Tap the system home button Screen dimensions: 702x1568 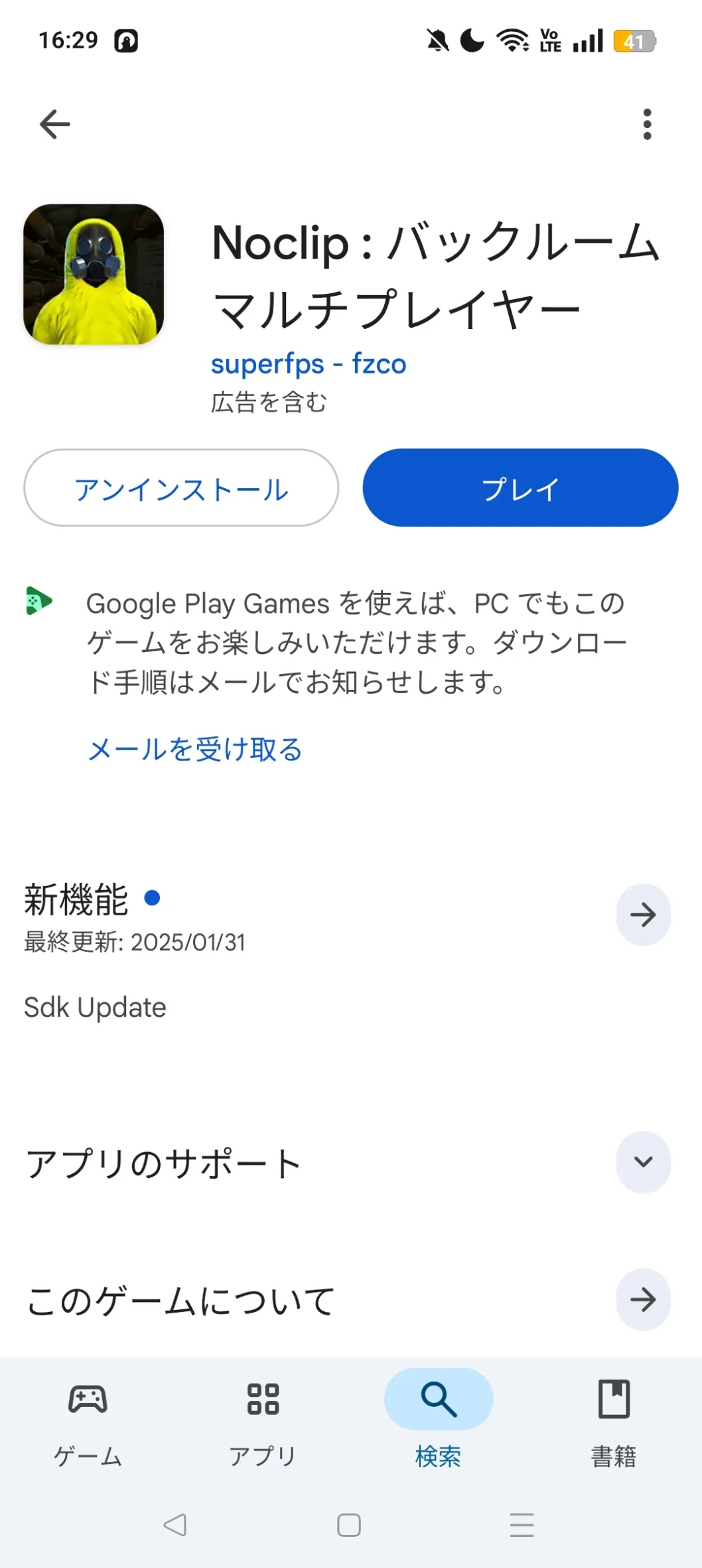click(349, 1525)
